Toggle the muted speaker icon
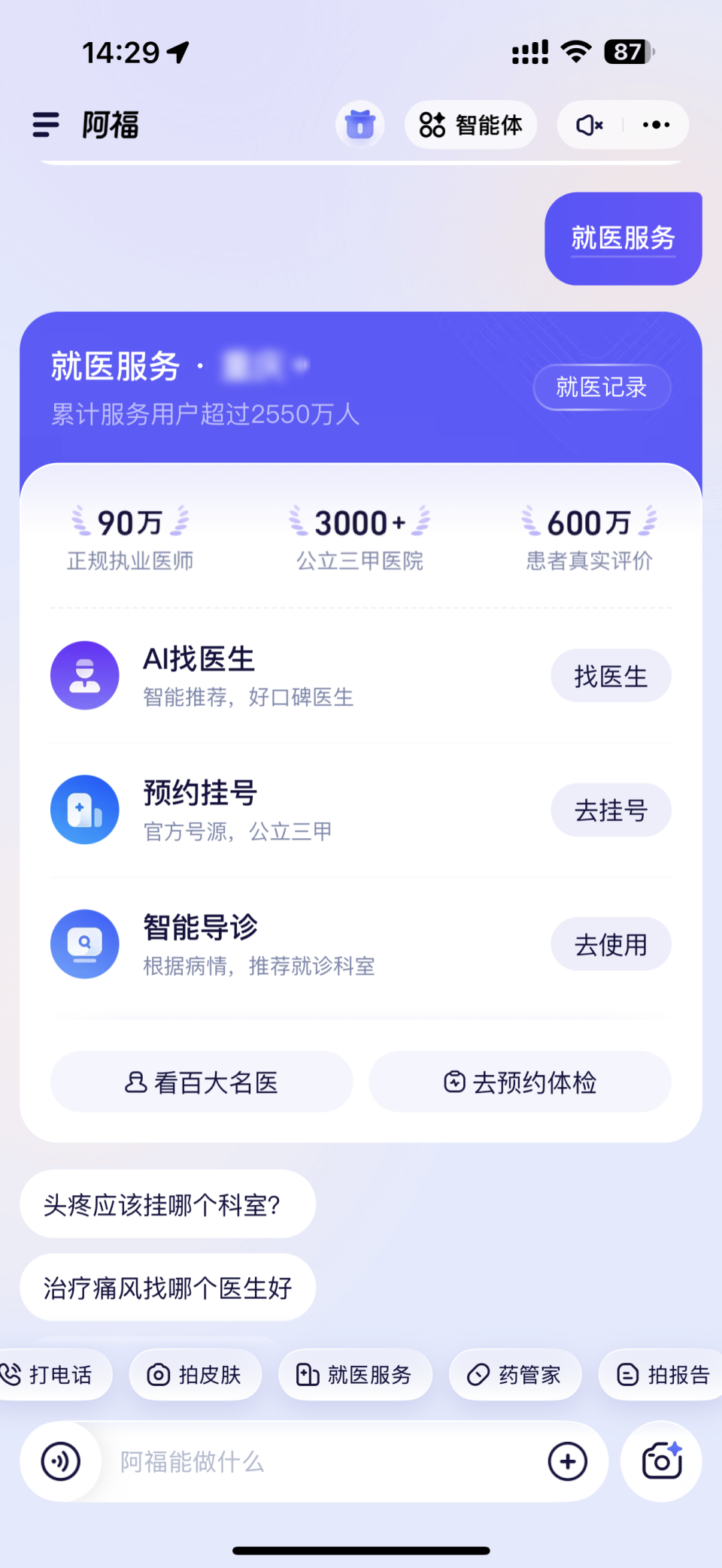Viewport: 722px width, 1568px height. click(x=590, y=125)
